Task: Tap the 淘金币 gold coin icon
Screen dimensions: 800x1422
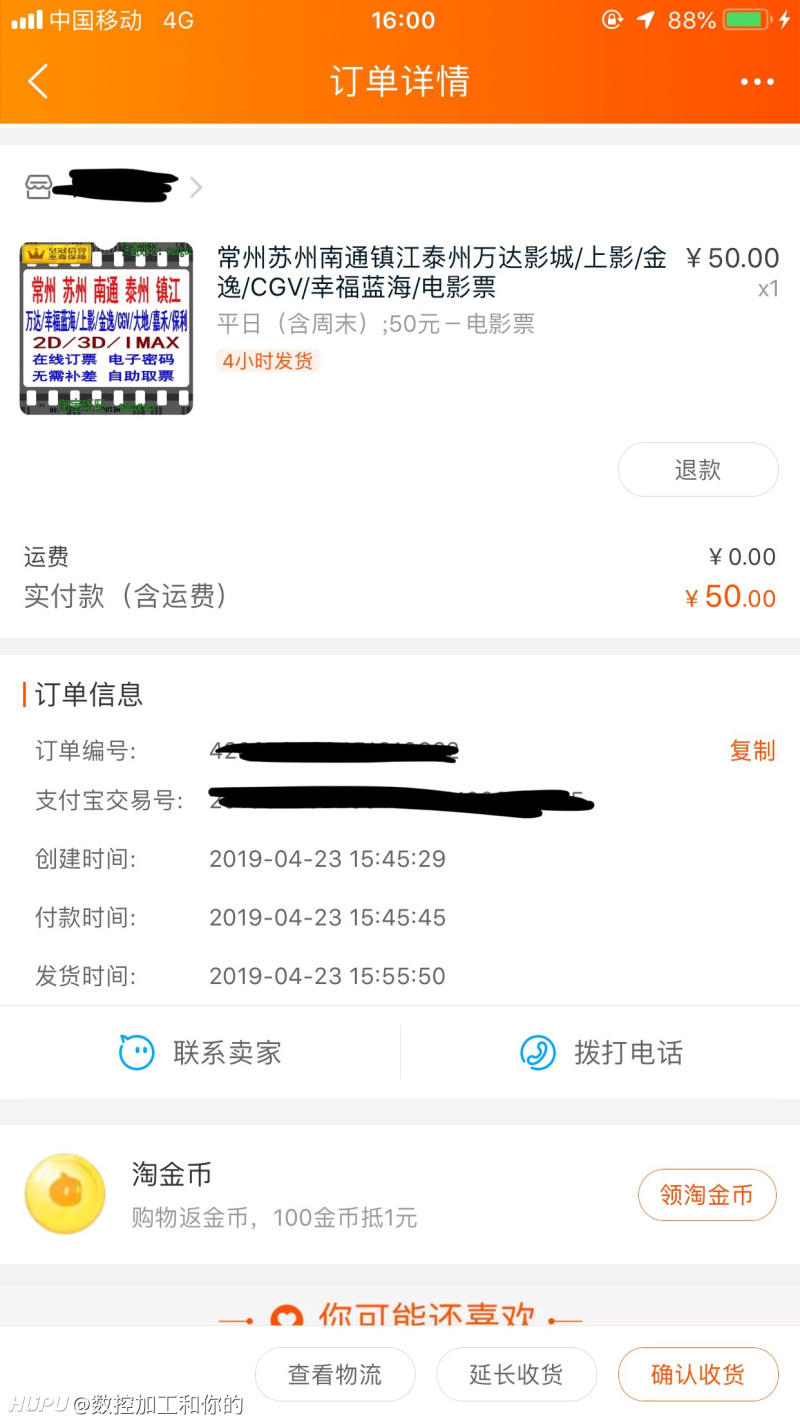Action: 64,1194
